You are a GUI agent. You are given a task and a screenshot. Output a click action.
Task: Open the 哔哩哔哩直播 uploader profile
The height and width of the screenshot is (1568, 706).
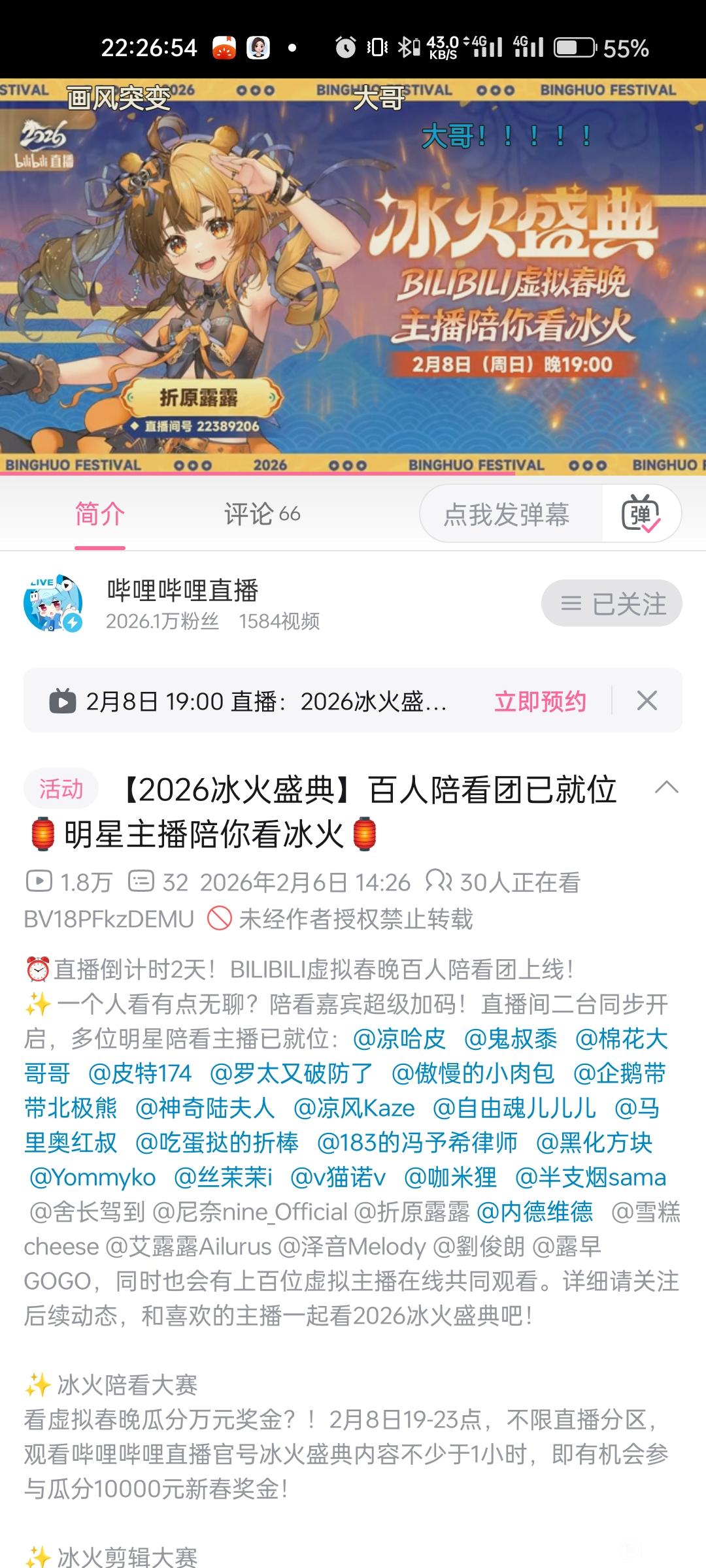coord(183,591)
